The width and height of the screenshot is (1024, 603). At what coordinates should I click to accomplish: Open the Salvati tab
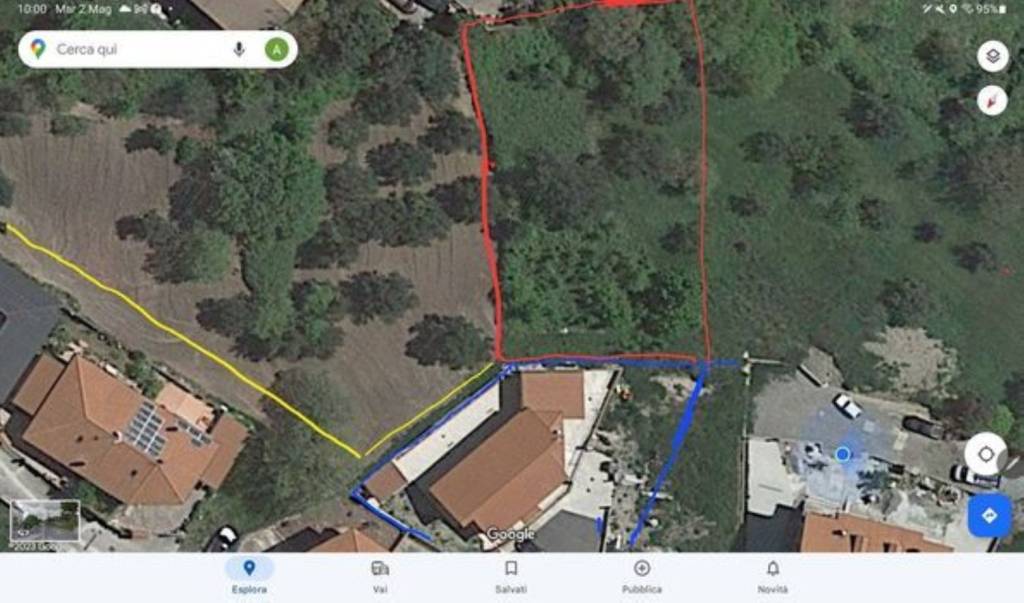click(511, 577)
